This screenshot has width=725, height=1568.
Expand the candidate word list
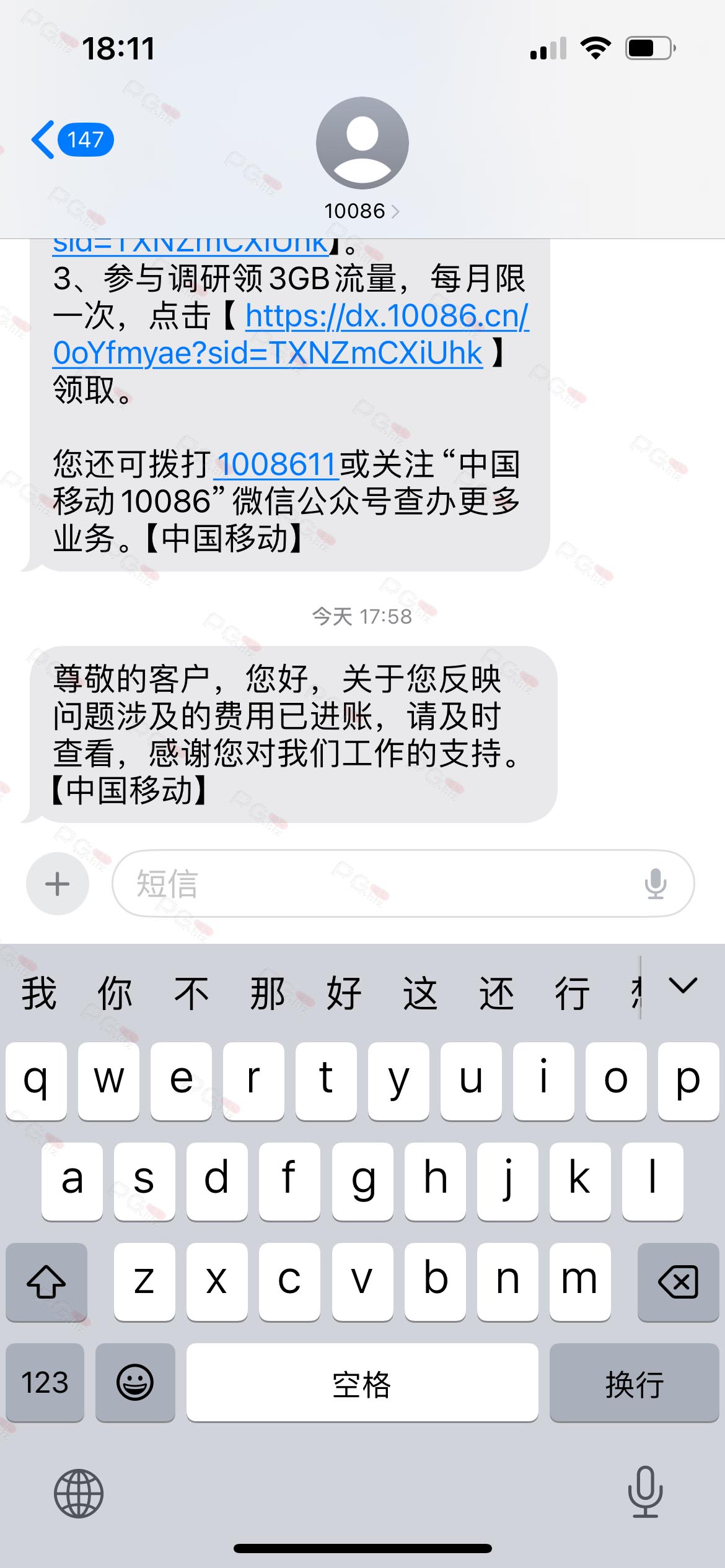point(683,986)
